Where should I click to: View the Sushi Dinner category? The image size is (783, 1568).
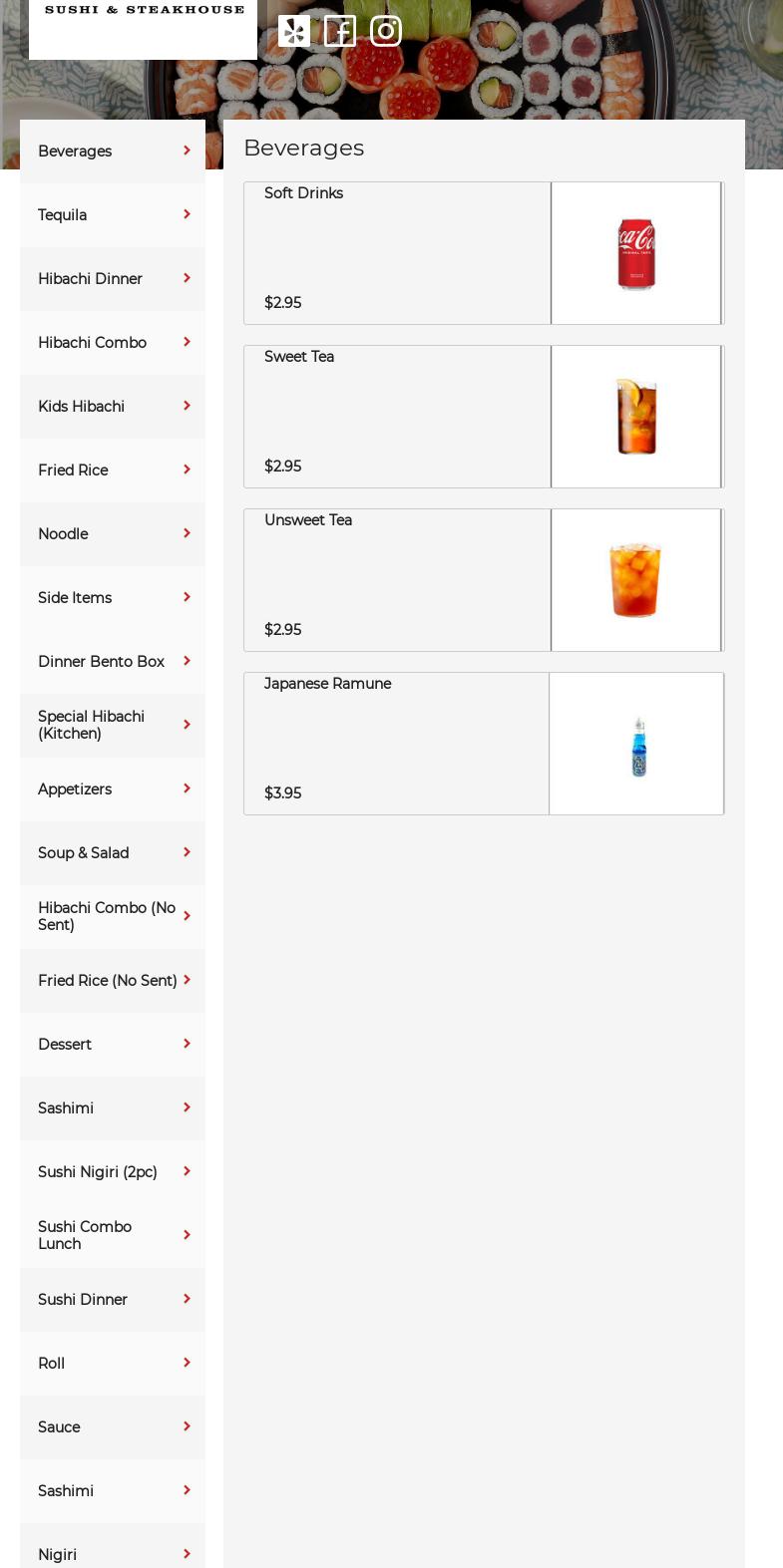(113, 1300)
